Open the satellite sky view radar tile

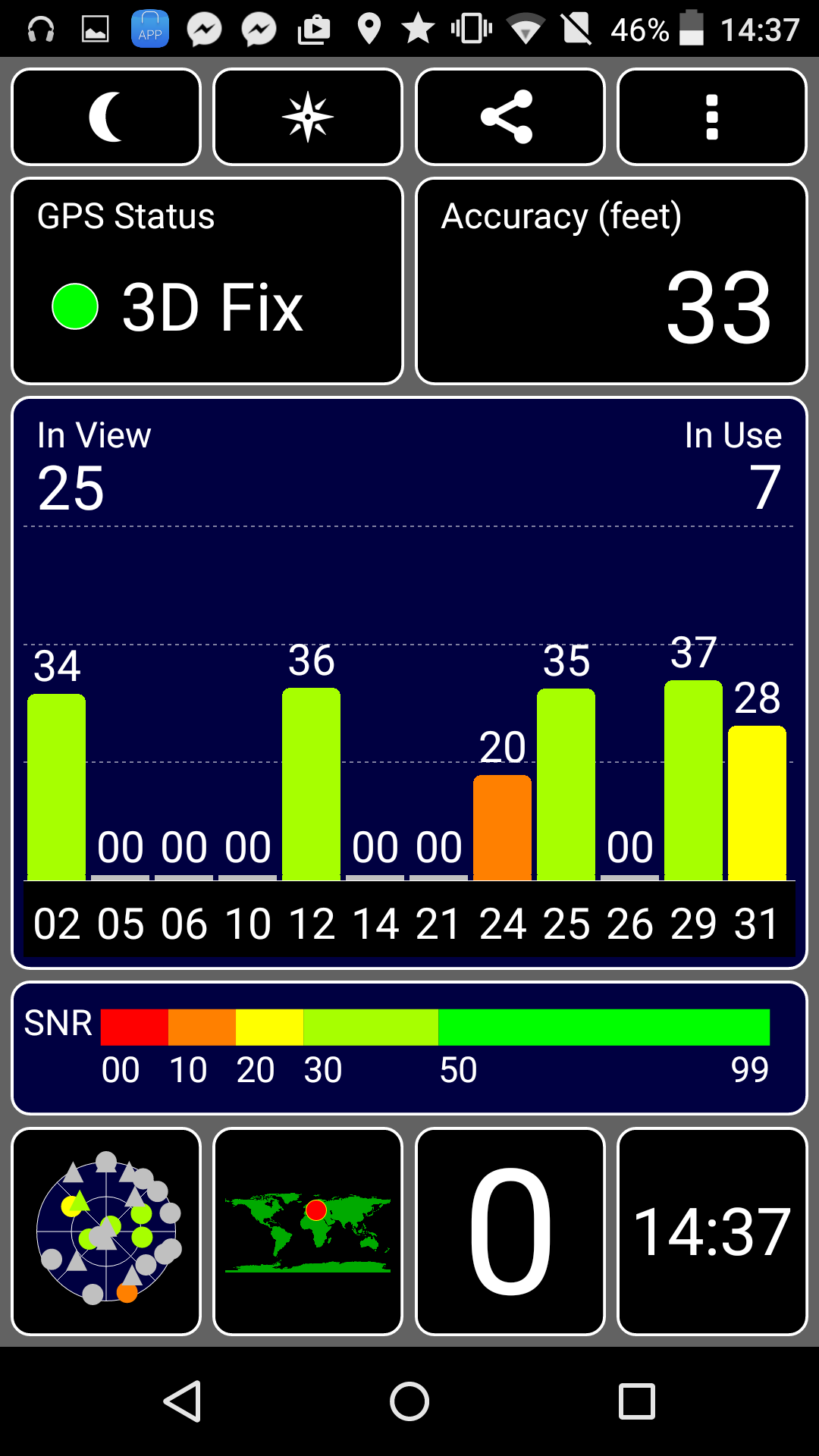(x=106, y=1232)
